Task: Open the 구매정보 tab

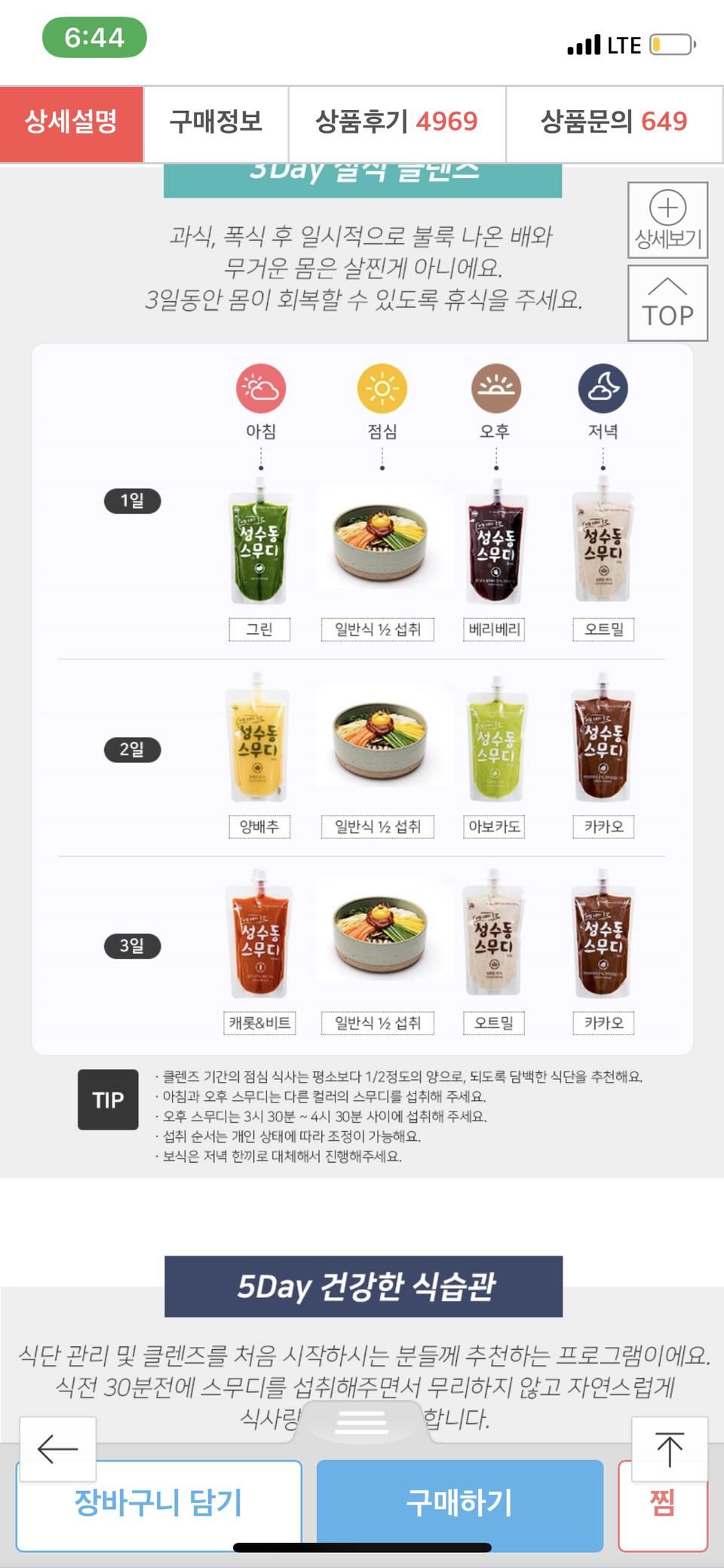Action: tap(216, 122)
